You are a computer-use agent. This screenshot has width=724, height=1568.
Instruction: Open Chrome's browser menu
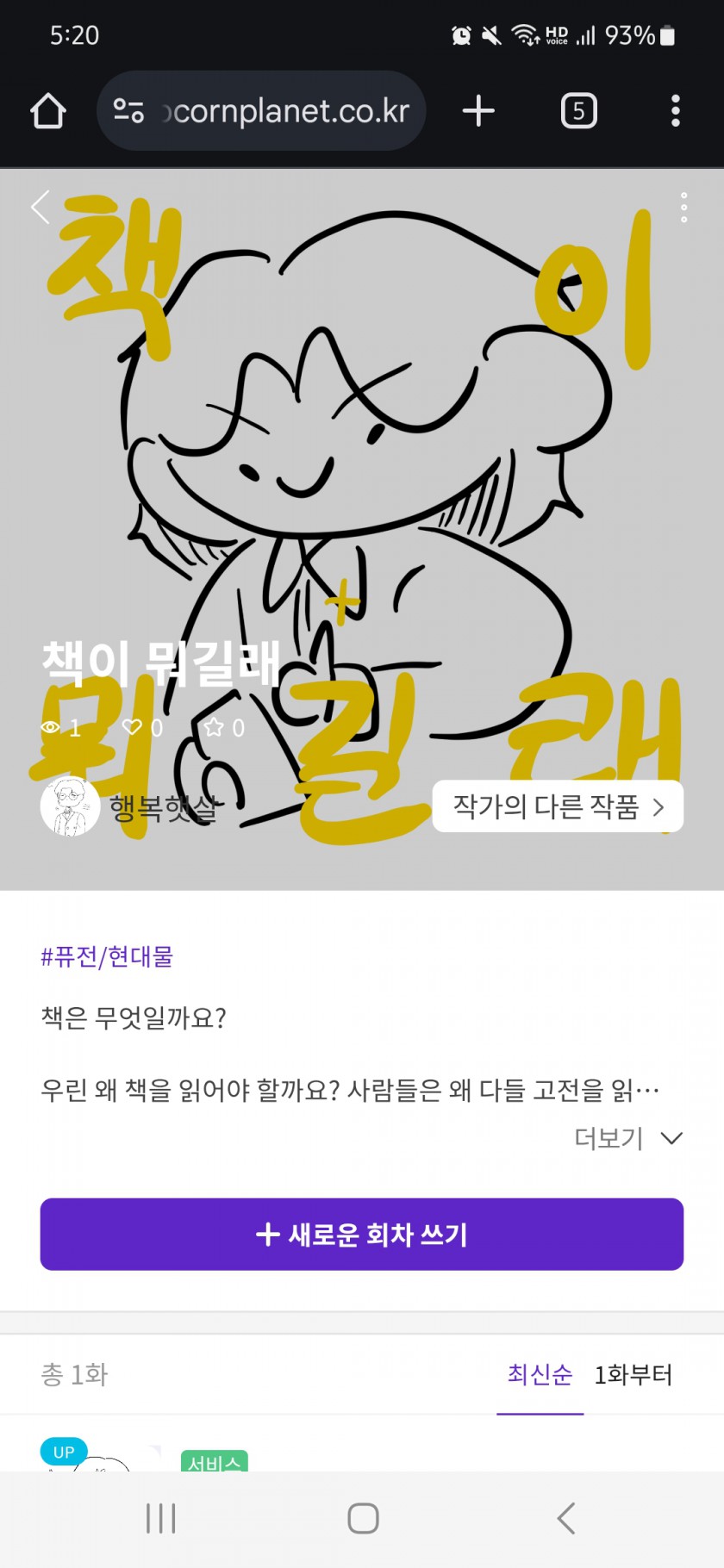(675, 111)
